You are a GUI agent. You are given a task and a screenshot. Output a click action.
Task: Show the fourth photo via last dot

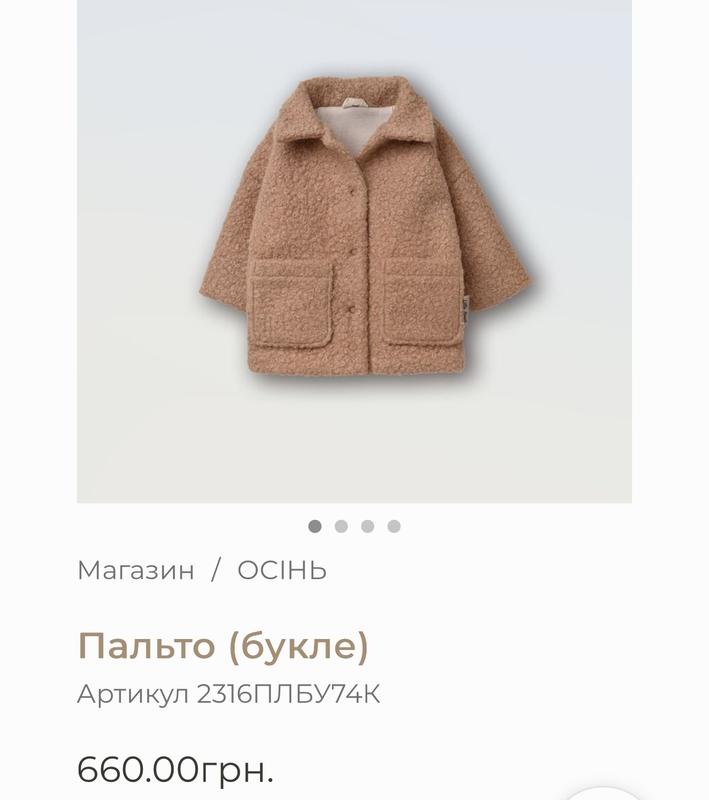click(x=394, y=526)
